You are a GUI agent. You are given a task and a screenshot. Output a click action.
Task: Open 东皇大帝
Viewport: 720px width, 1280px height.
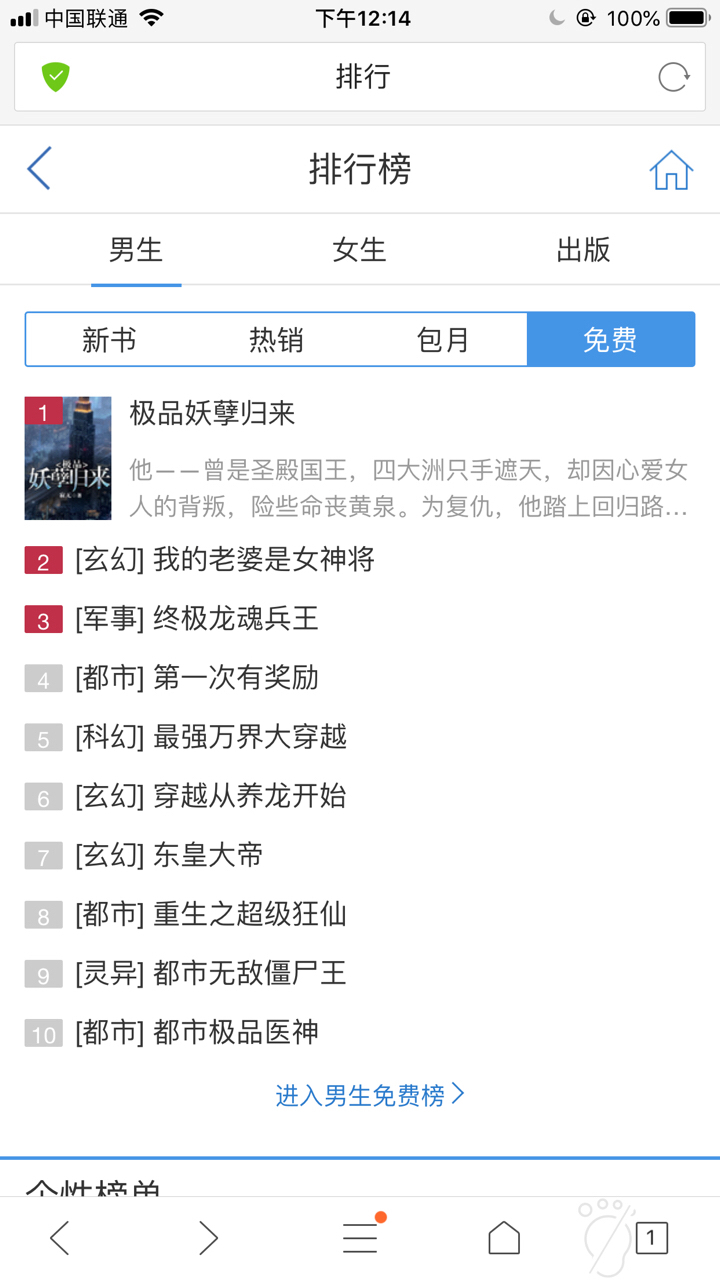[207, 855]
